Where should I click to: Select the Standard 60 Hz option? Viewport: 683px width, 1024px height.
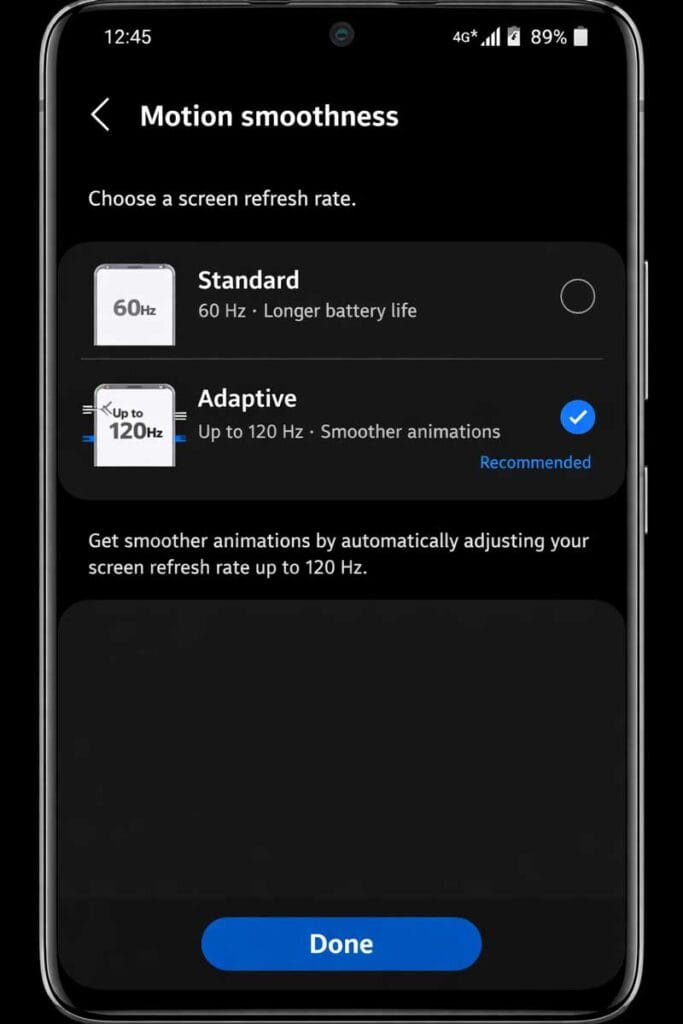click(x=577, y=296)
